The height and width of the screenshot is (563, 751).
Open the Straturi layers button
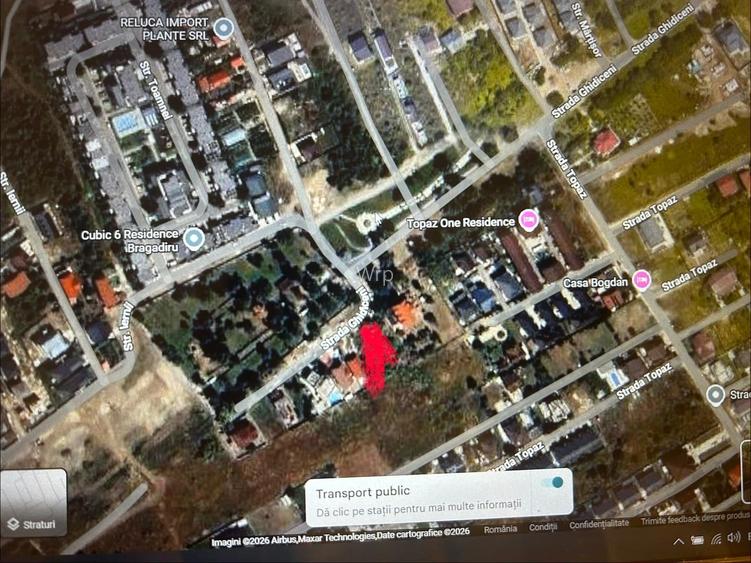[x=32, y=508]
